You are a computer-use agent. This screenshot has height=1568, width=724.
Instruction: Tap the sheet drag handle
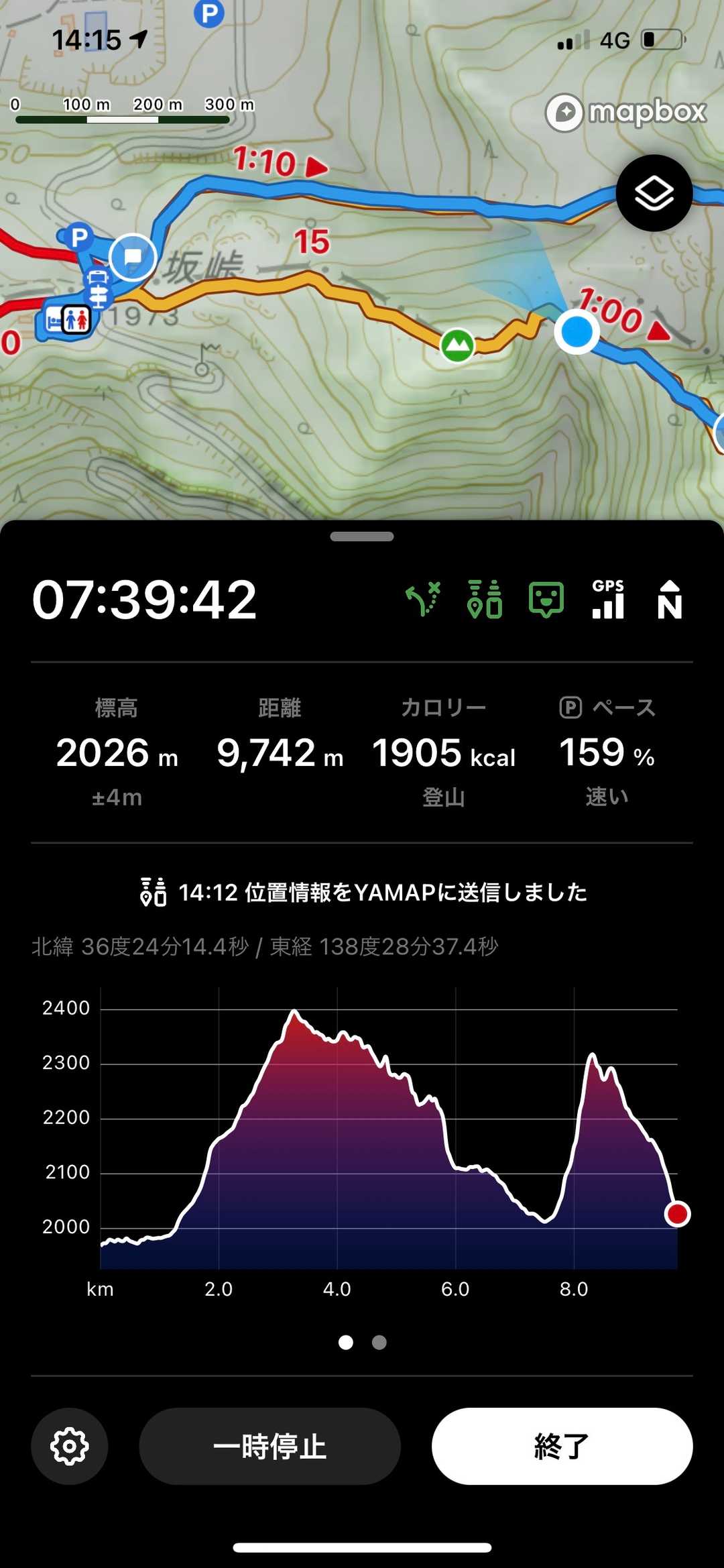click(x=362, y=537)
